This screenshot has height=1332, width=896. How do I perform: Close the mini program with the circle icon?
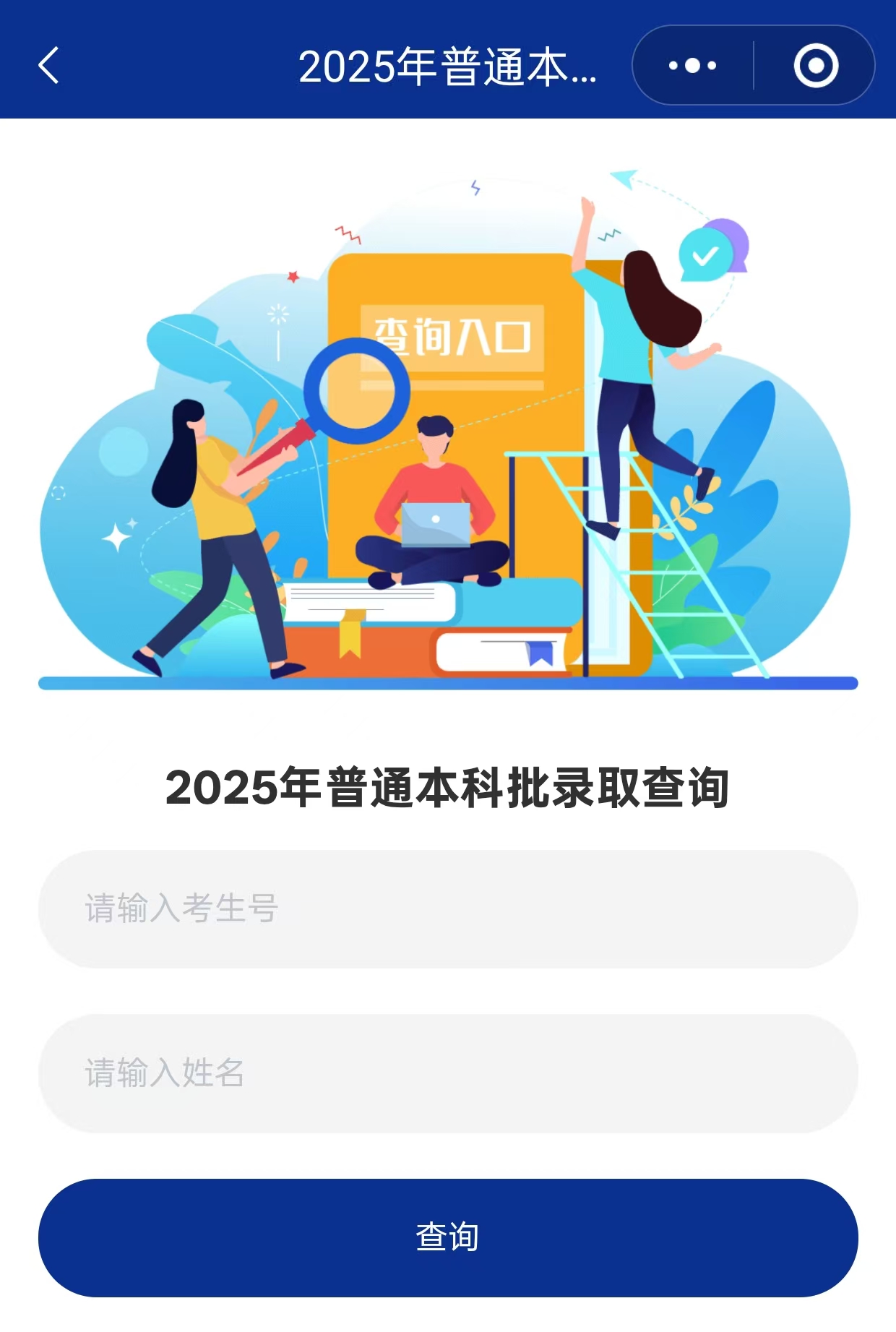tap(816, 66)
